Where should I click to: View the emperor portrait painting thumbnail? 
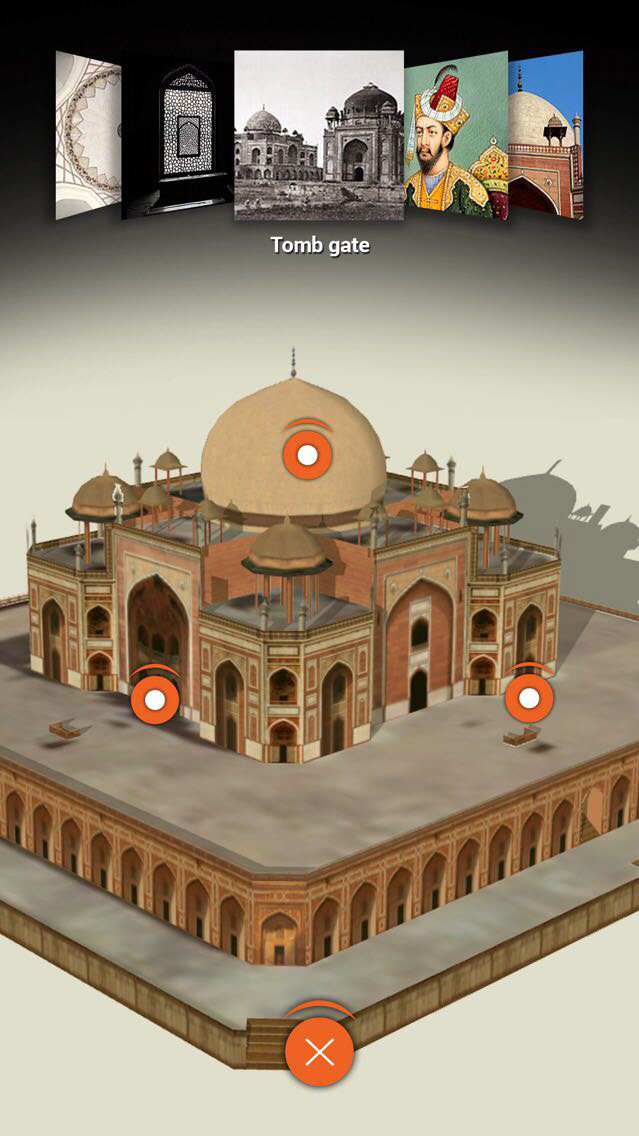point(455,135)
